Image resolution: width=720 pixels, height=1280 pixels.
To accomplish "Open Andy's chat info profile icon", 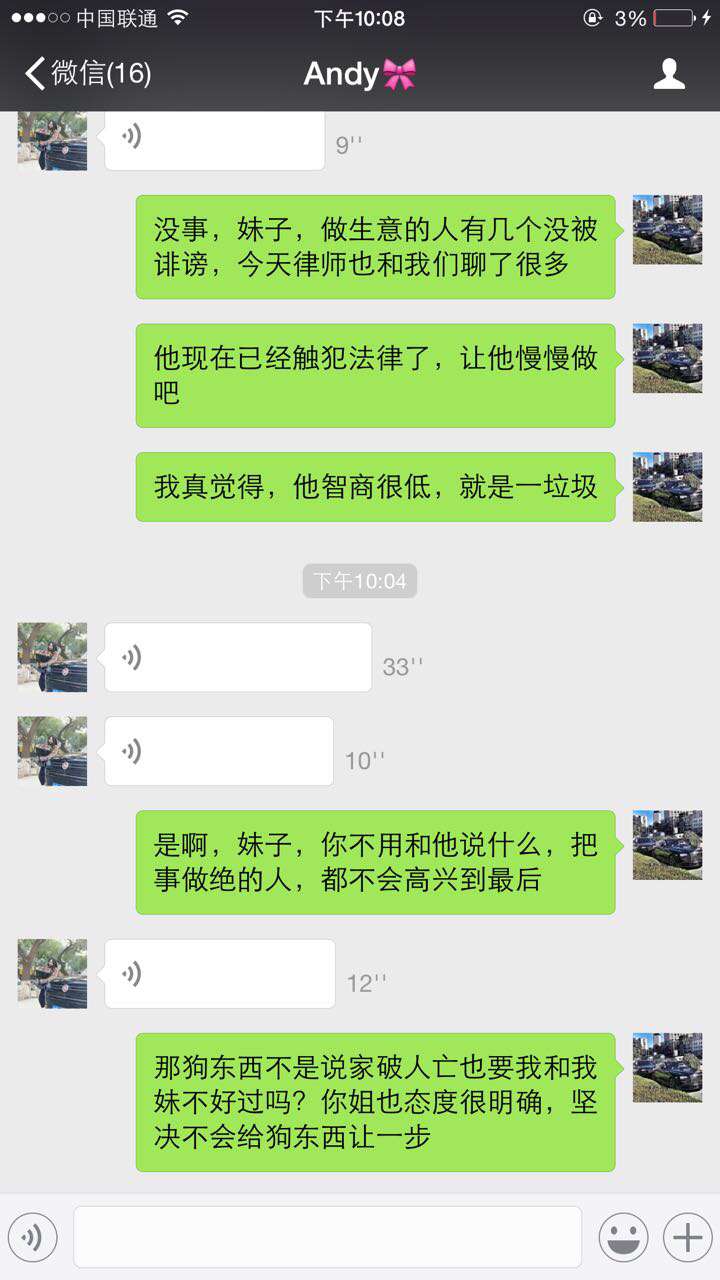I will coord(669,74).
